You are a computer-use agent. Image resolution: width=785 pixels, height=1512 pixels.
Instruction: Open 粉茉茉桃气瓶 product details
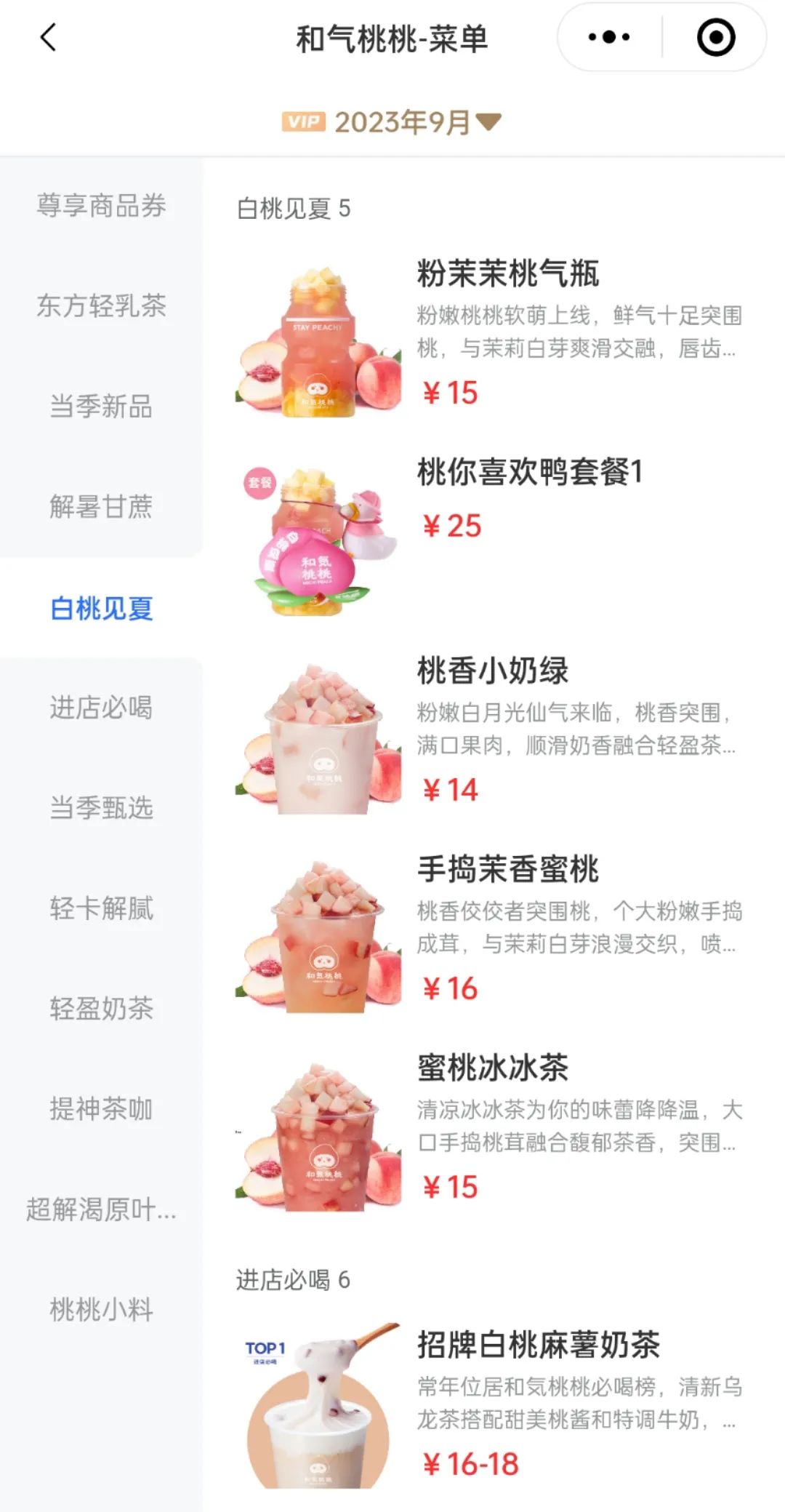pyautogui.click(x=508, y=274)
